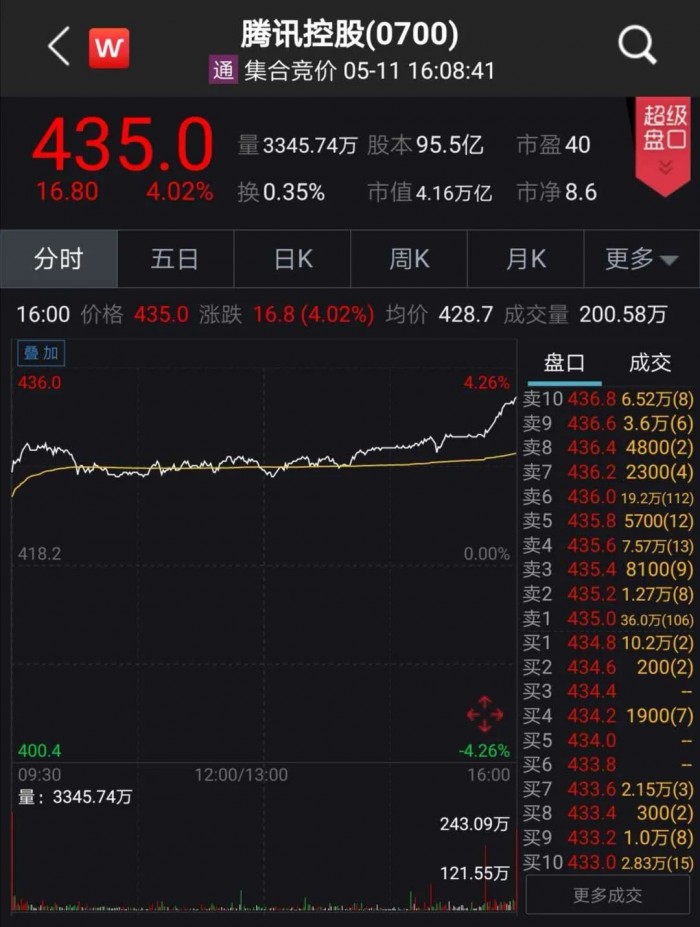Tap the red four-arrow expand chart icon

485,714
